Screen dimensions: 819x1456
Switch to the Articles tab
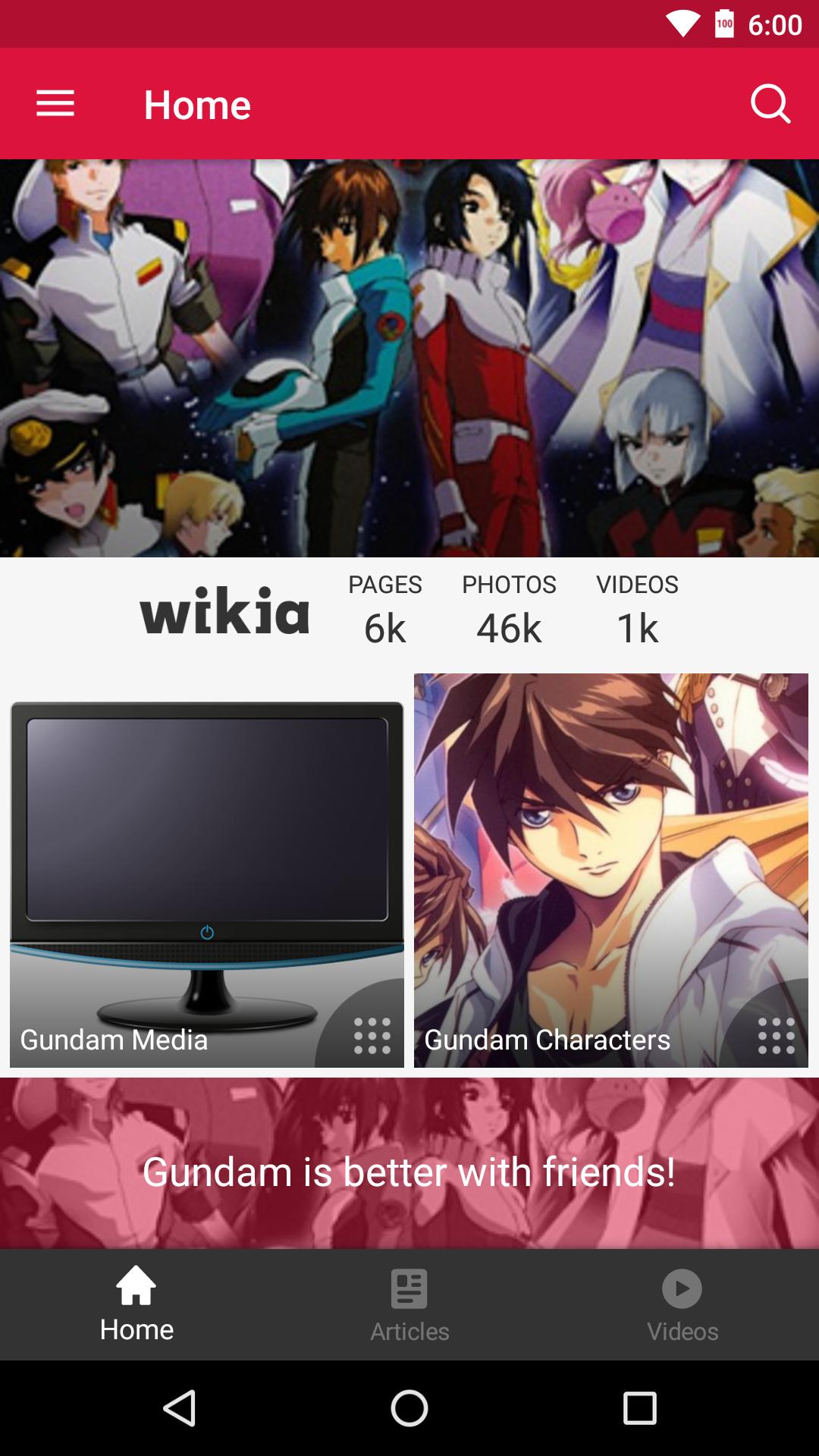pyautogui.click(x=409, y=1306)
